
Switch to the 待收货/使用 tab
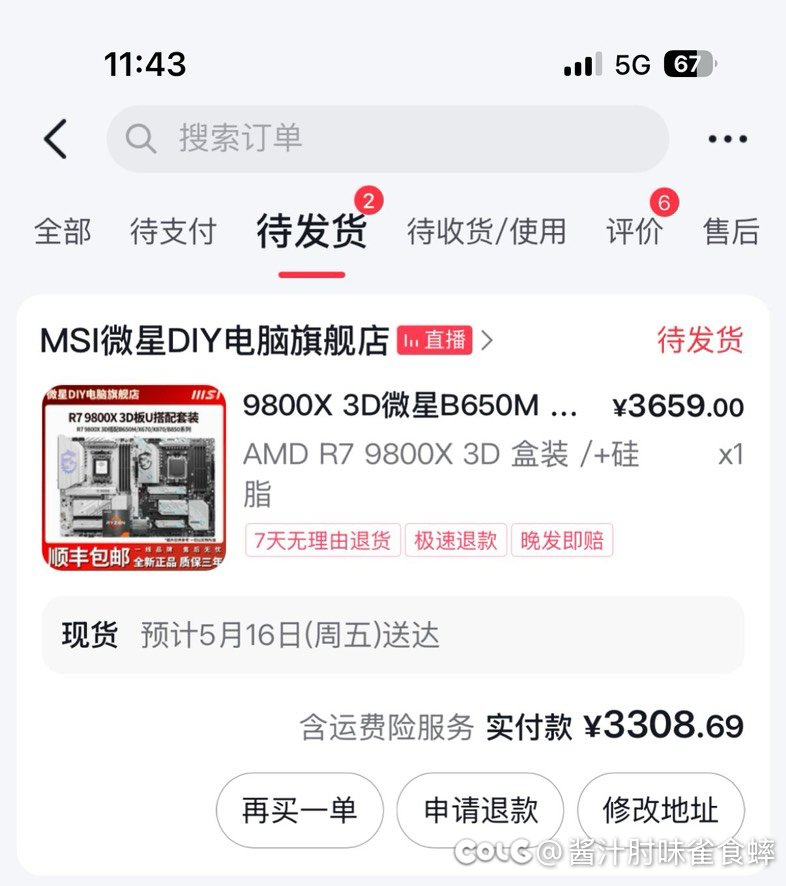pos(486,232)
